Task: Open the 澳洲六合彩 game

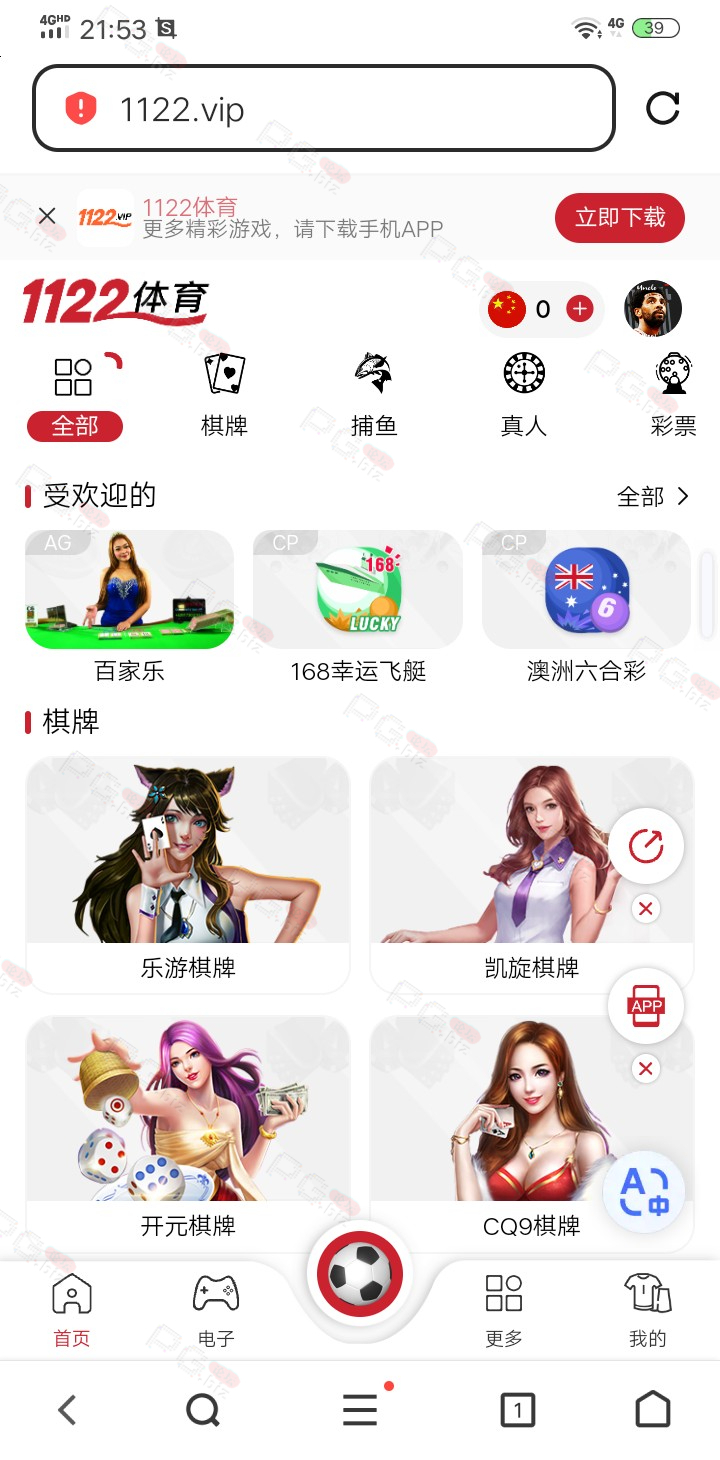Action: click(x=587, y=607)
